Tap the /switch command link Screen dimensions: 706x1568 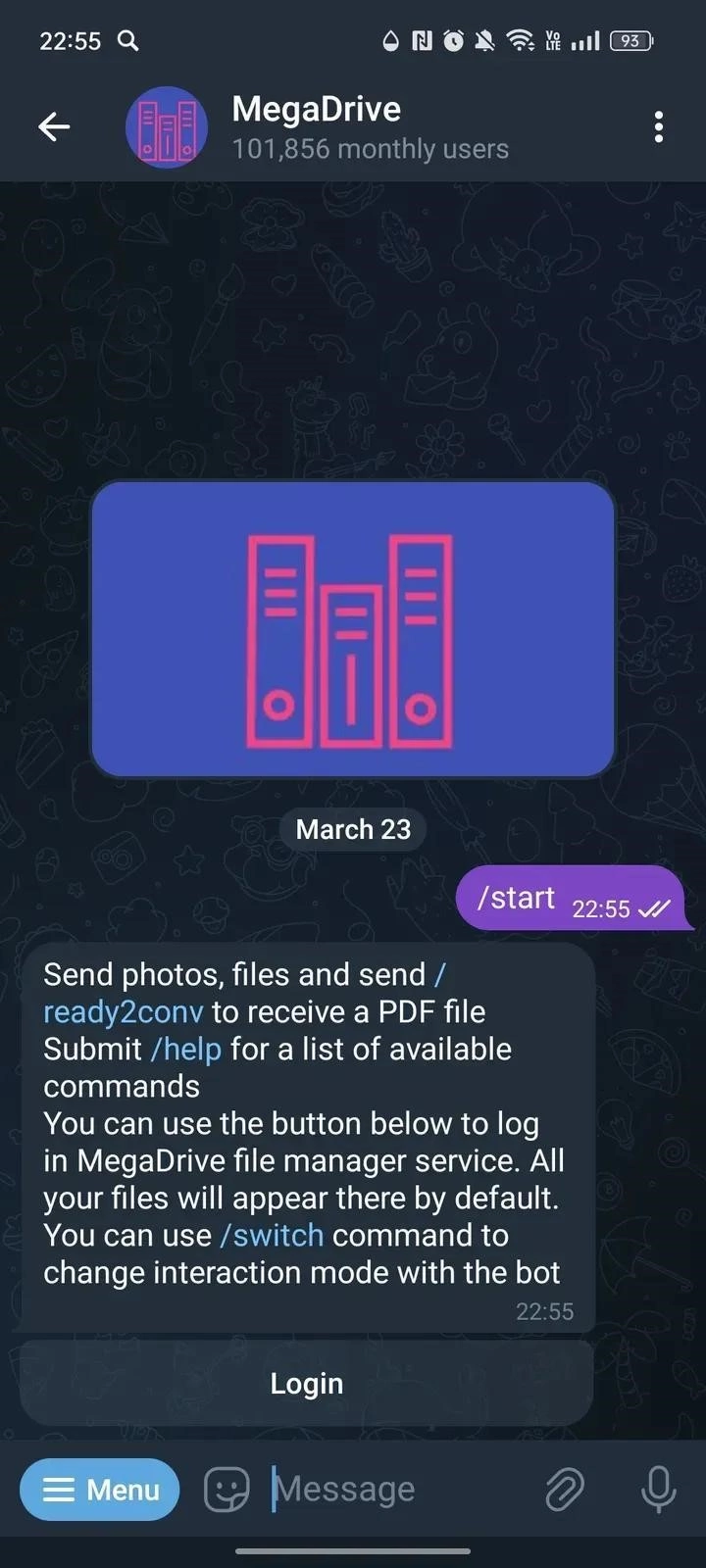(273, 1235)
